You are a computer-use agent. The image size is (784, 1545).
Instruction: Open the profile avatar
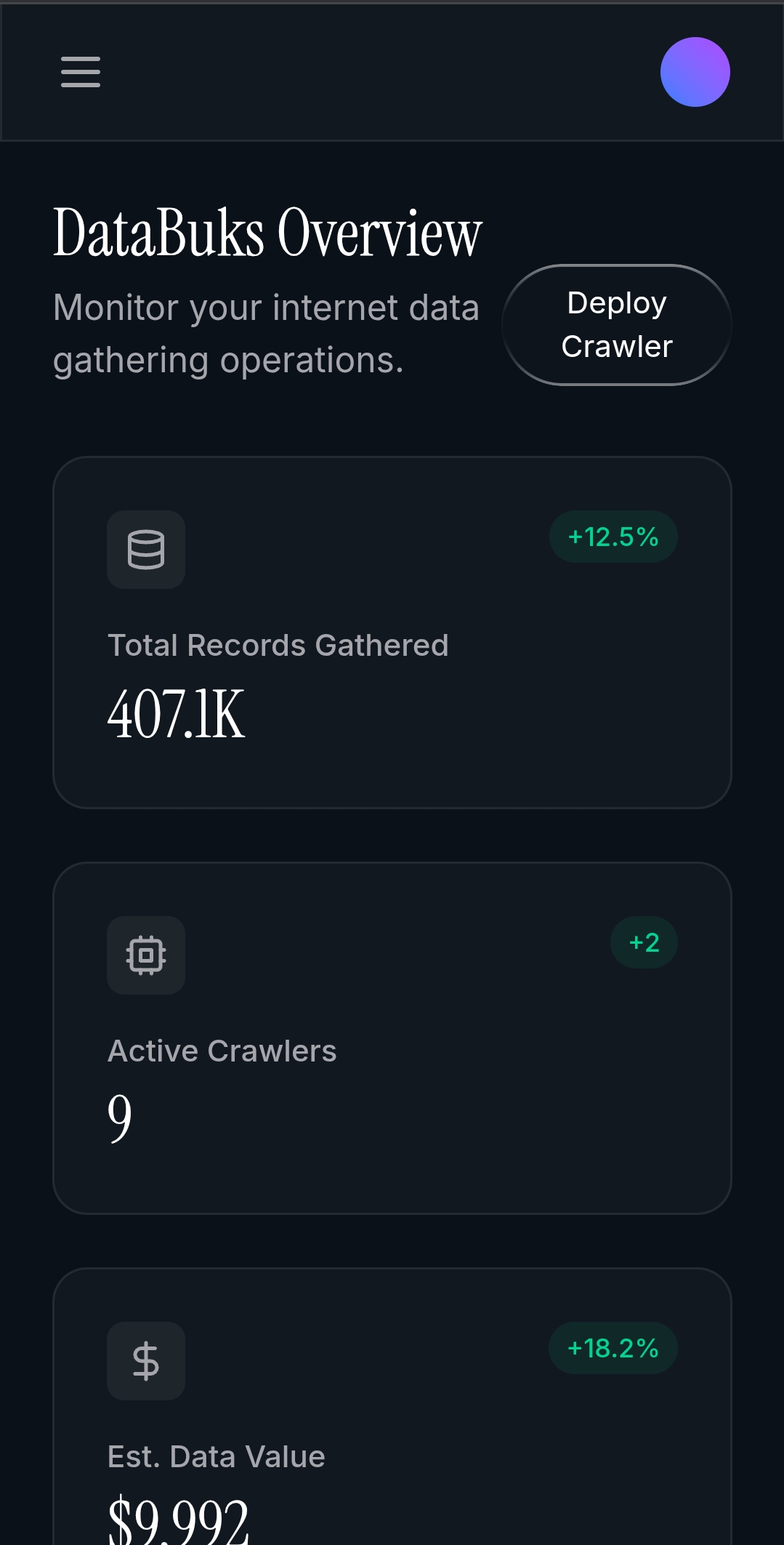[695, 72]
